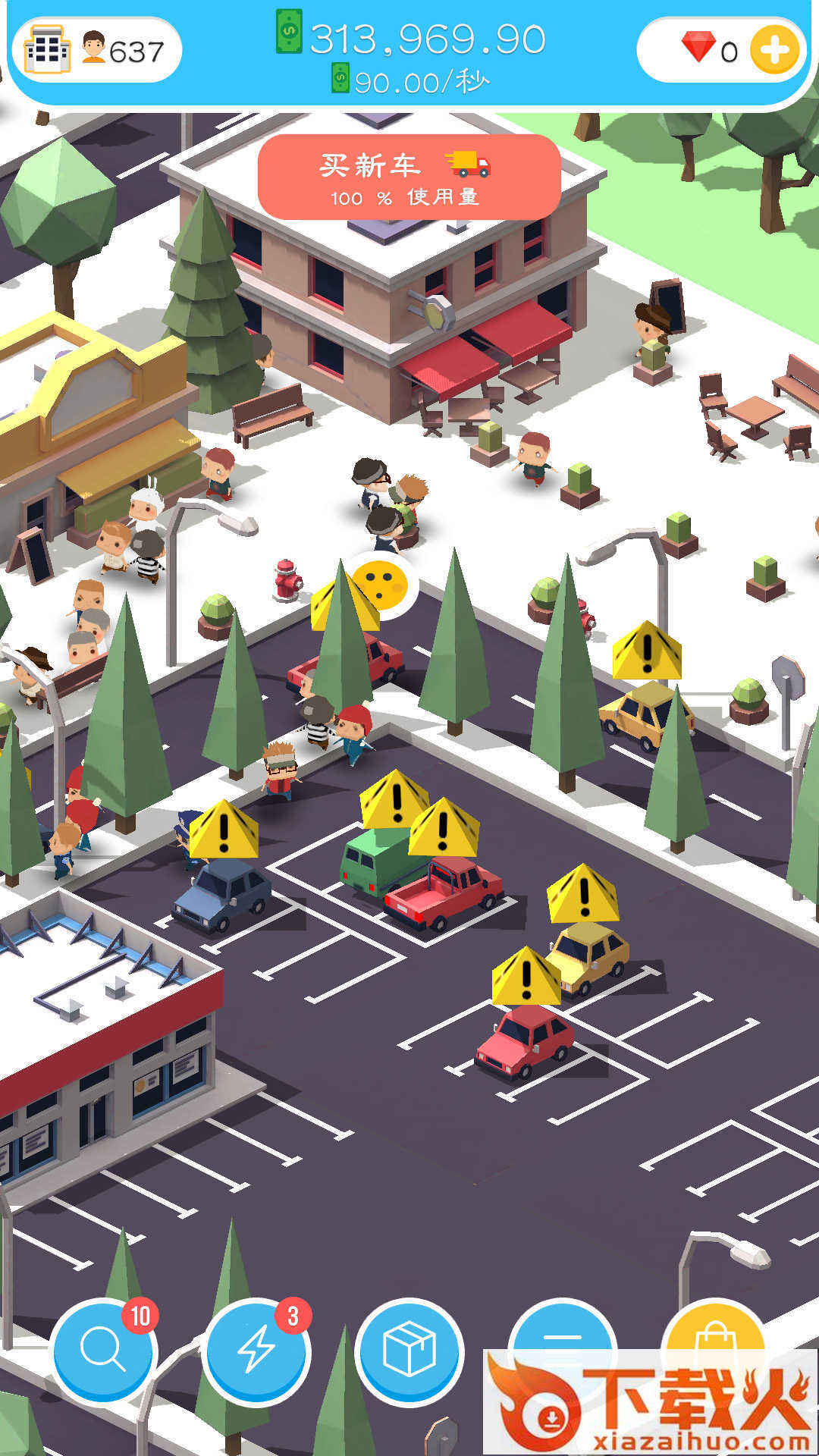Tap the 买新车 buy new car button
This screenshot has height=1456, width=819.
coord(409,177)
